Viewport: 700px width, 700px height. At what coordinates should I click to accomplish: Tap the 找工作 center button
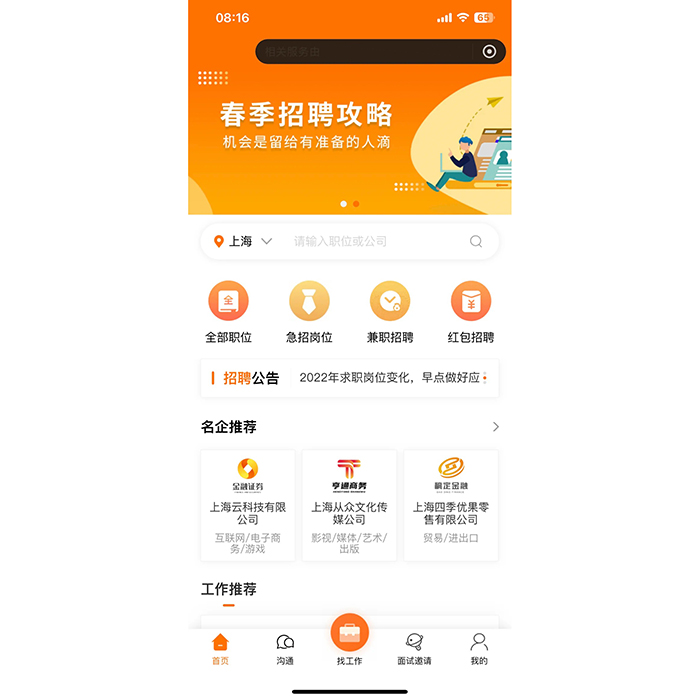(350, 638)
